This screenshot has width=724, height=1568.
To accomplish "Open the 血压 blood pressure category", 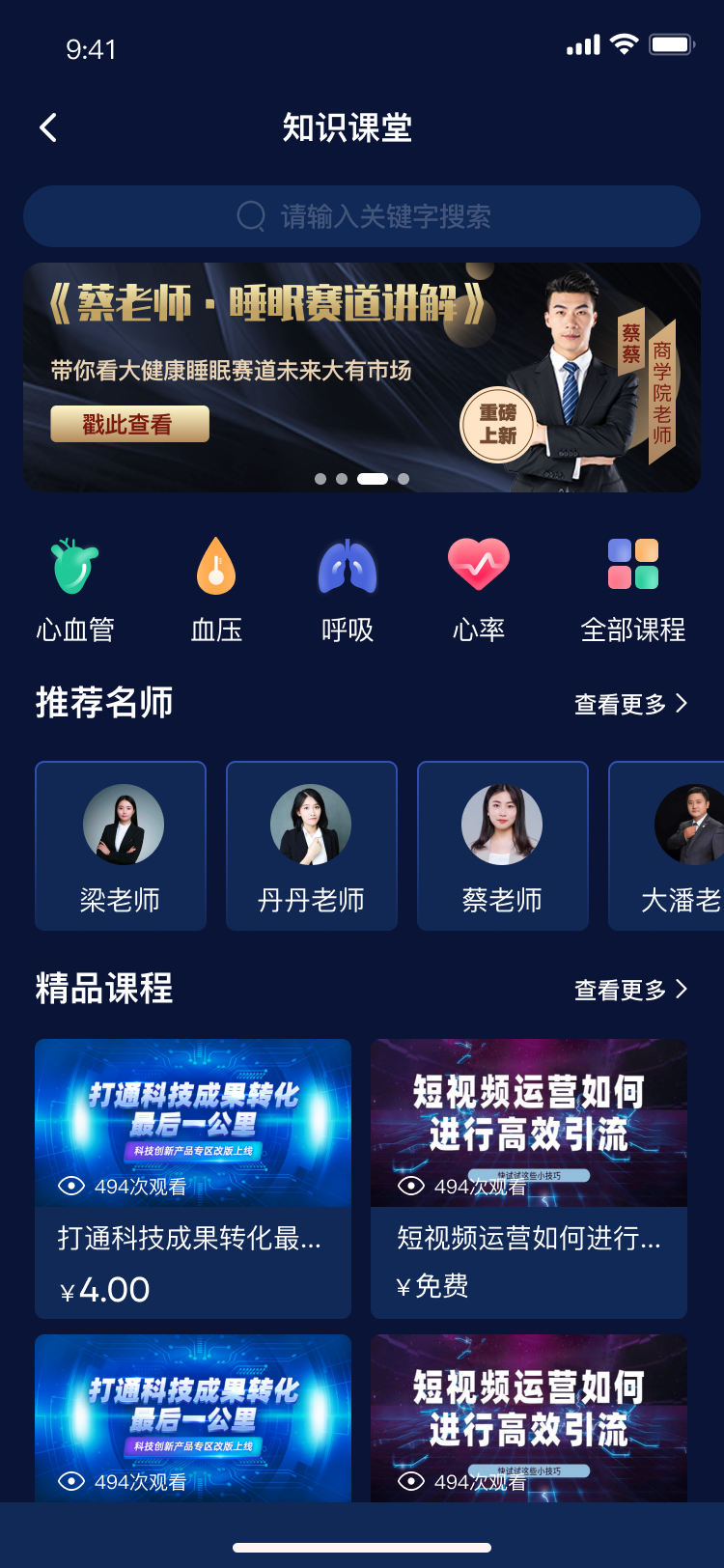I will pyautogui.click(x=215, y=567).
